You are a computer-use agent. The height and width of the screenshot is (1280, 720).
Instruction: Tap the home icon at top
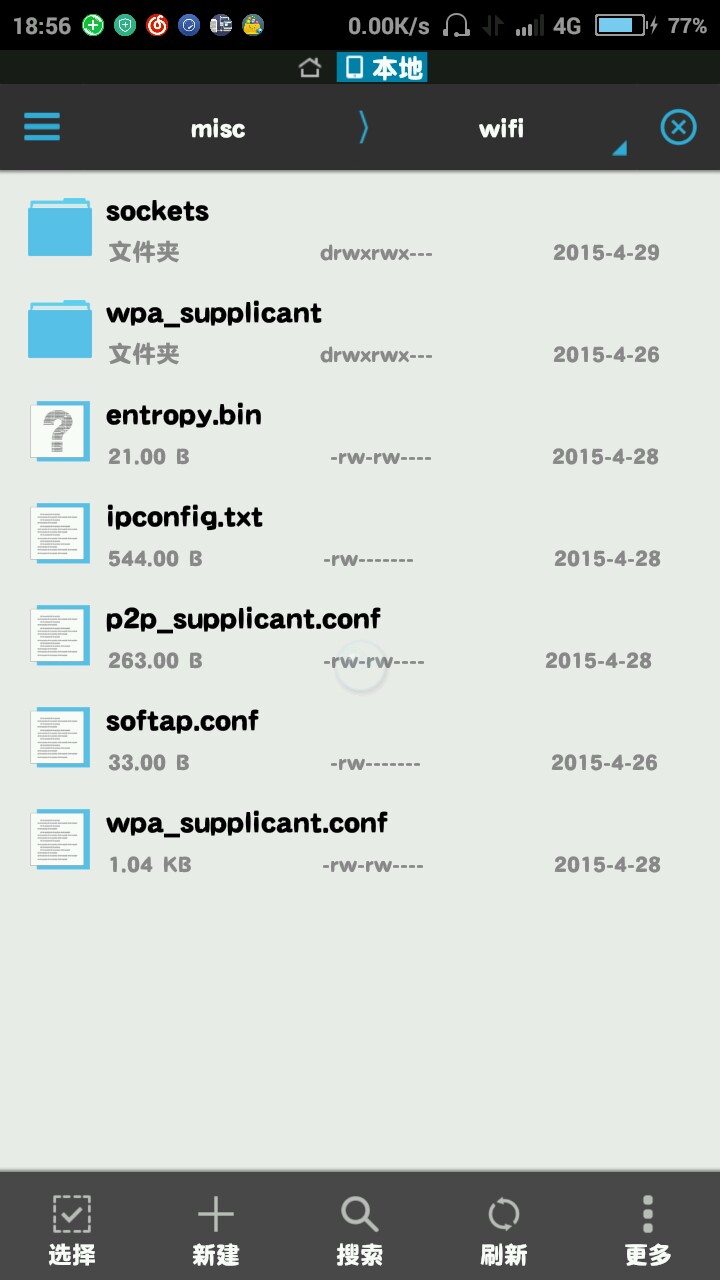tap(310, 68)
